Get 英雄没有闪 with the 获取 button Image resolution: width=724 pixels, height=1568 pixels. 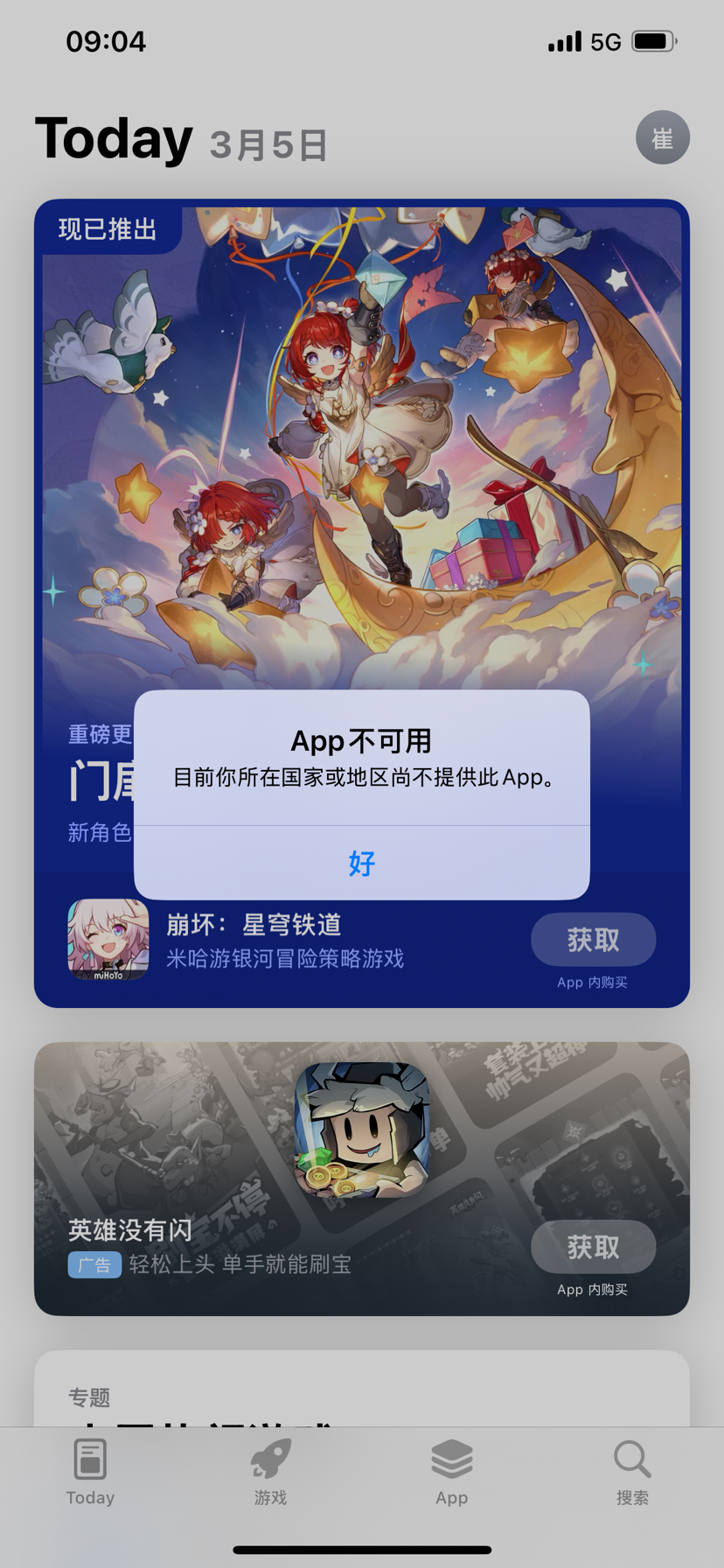coord(593,1246)
